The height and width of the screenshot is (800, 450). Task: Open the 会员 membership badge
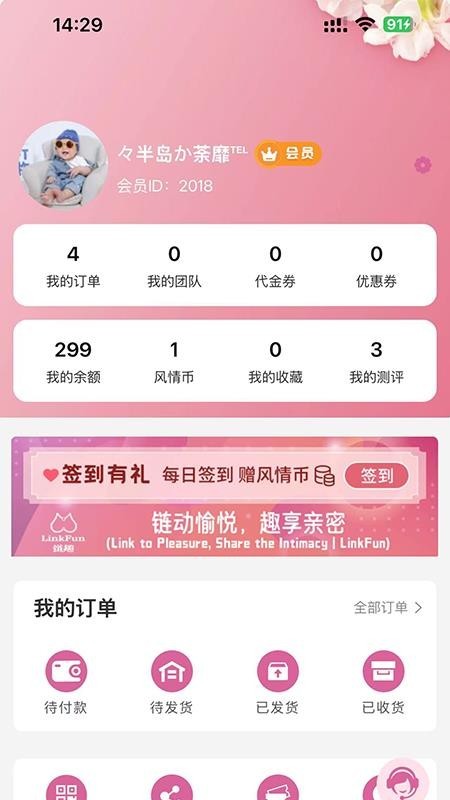(288, 154)
